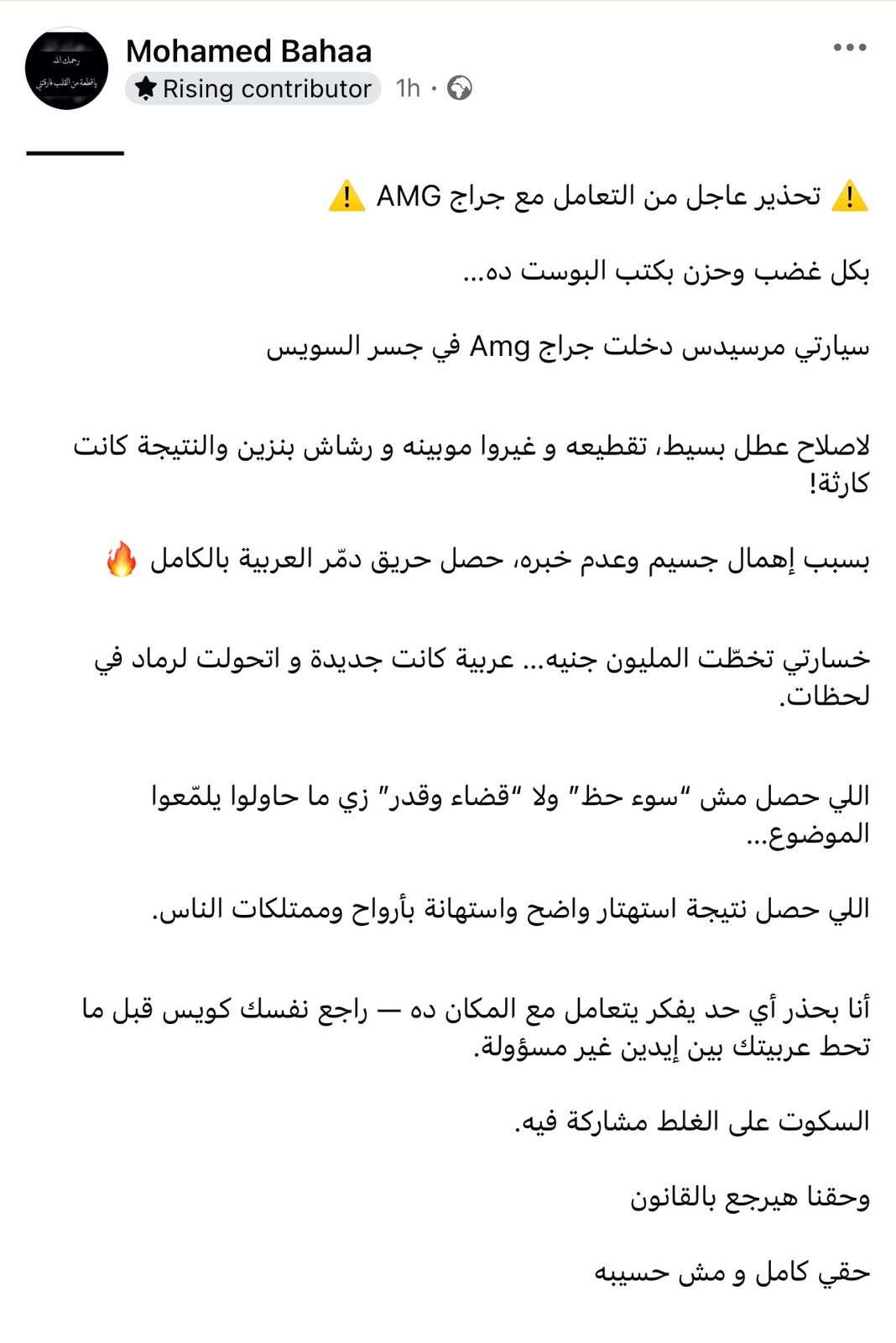Open Mohamed Bahaa's profile from his name

coord(248,51)
